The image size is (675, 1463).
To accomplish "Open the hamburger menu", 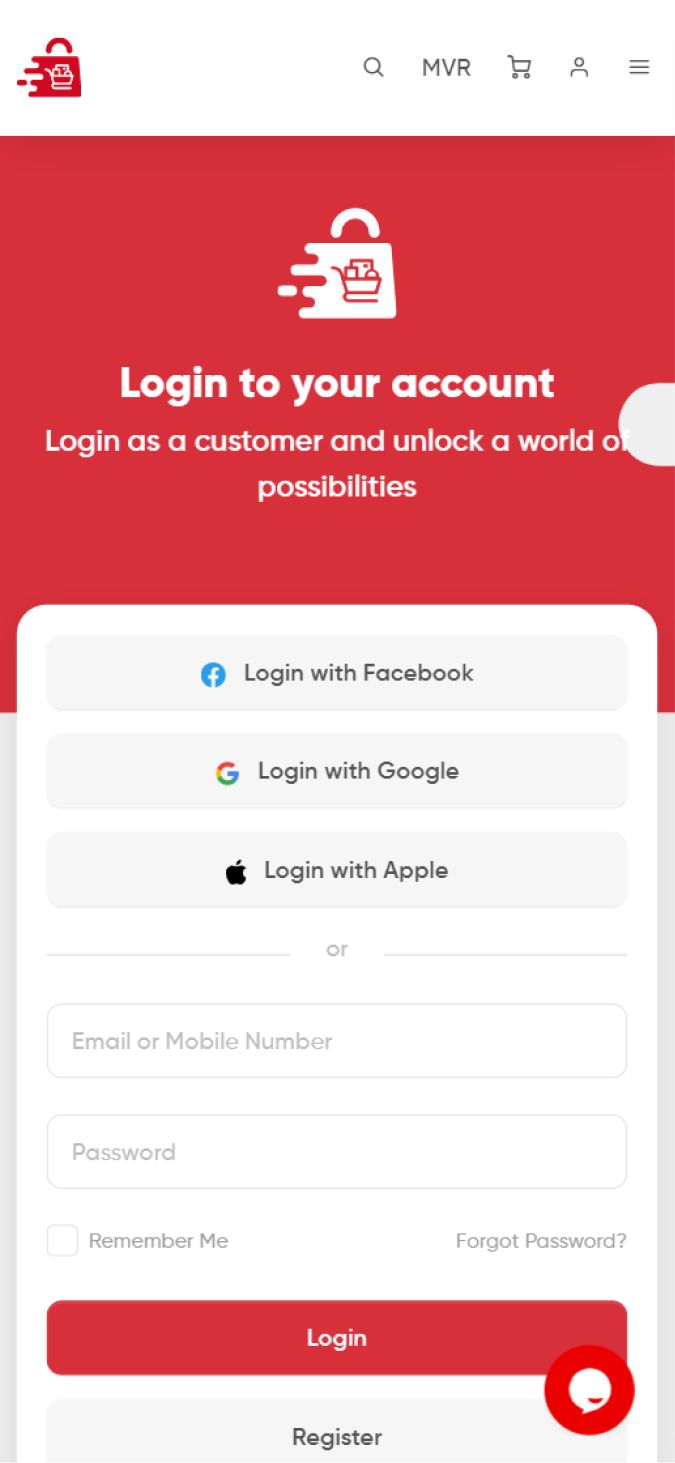I will pyautogui.click(x=639, y=67).
